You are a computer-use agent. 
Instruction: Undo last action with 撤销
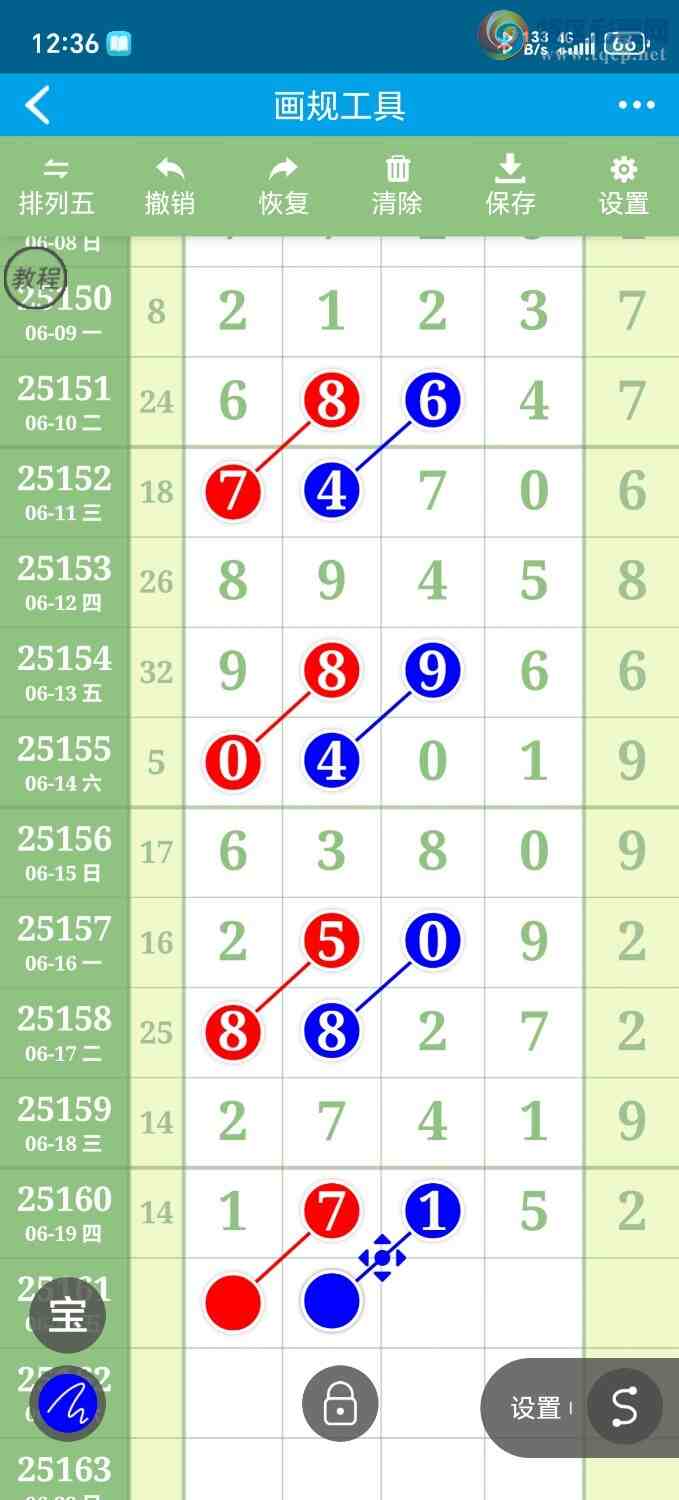click(x=170, y=187)
